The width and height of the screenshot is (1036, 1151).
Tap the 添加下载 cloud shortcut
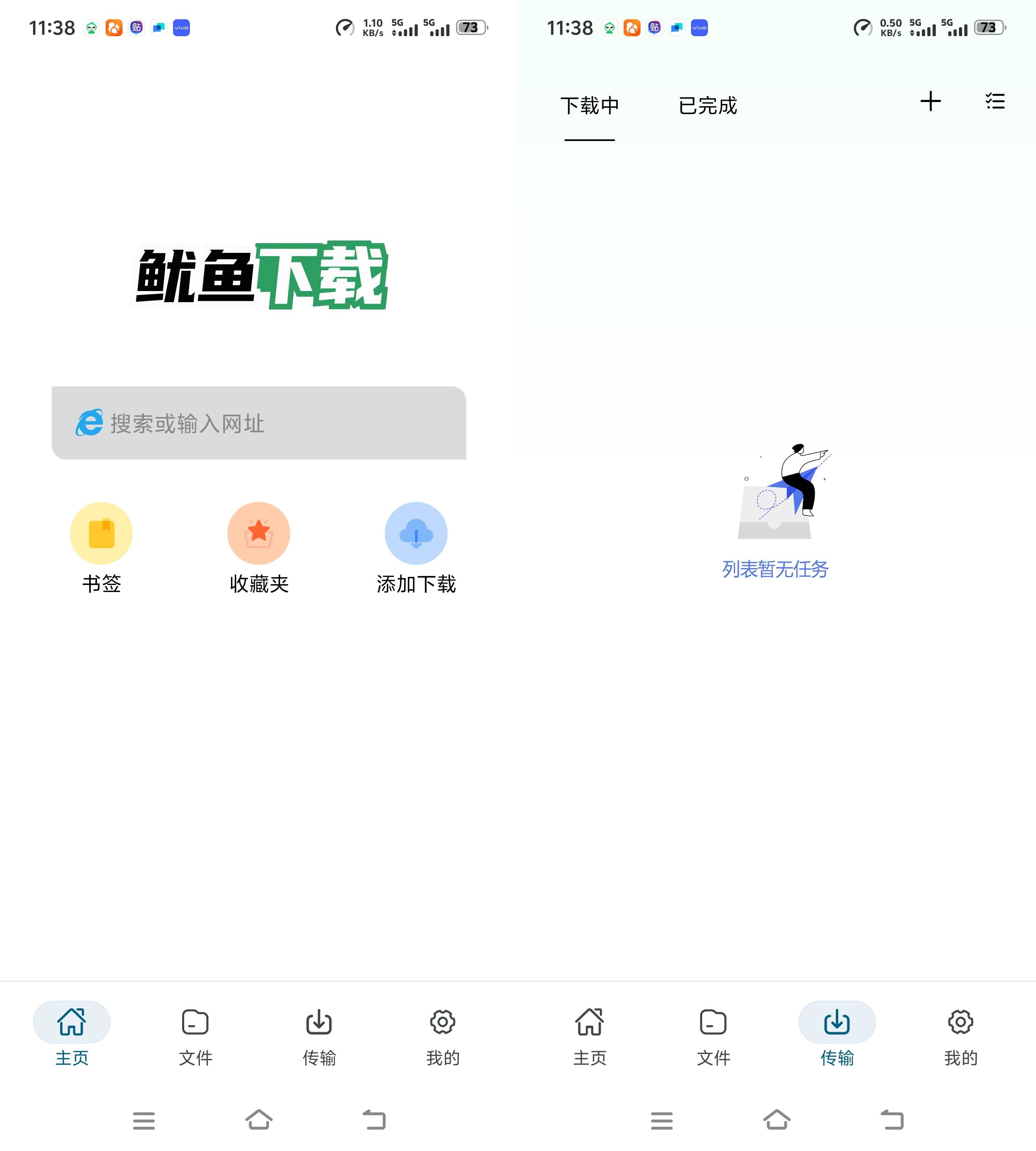point(416,547)
